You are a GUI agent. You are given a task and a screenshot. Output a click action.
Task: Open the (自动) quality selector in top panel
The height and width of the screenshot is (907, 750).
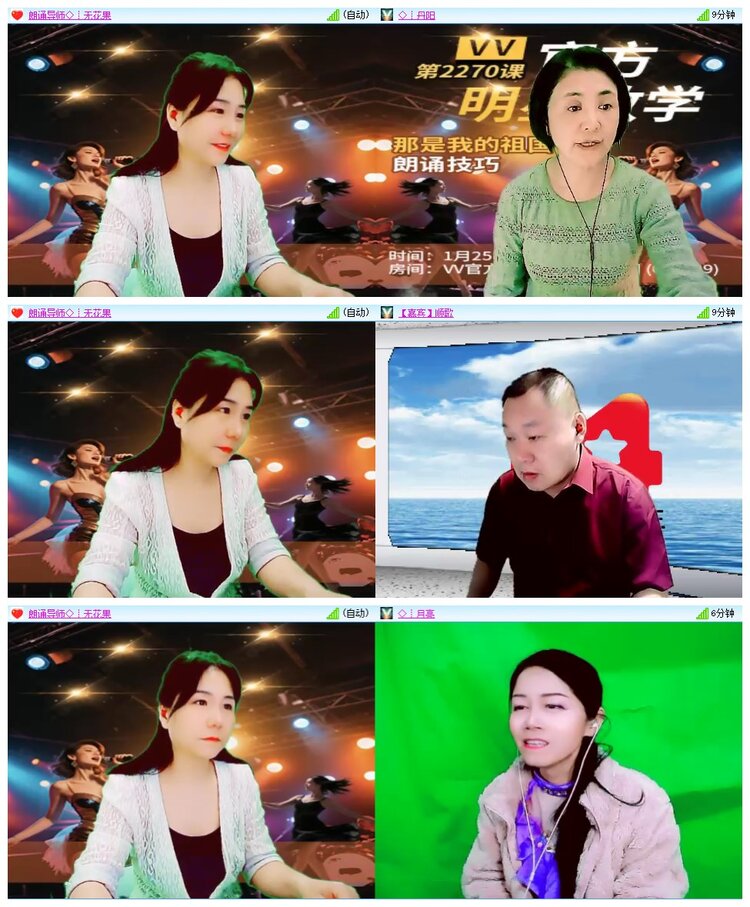(x=355, y=14)
